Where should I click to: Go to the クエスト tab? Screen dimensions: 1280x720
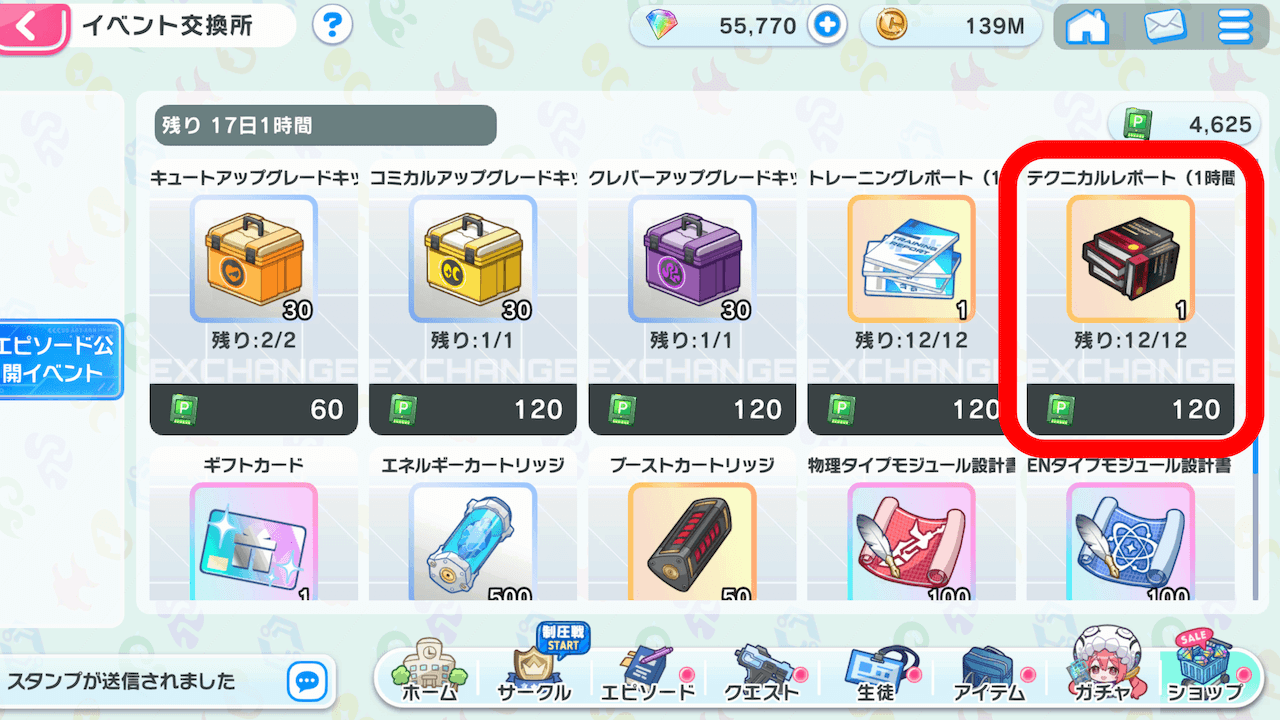click(763, 672)
